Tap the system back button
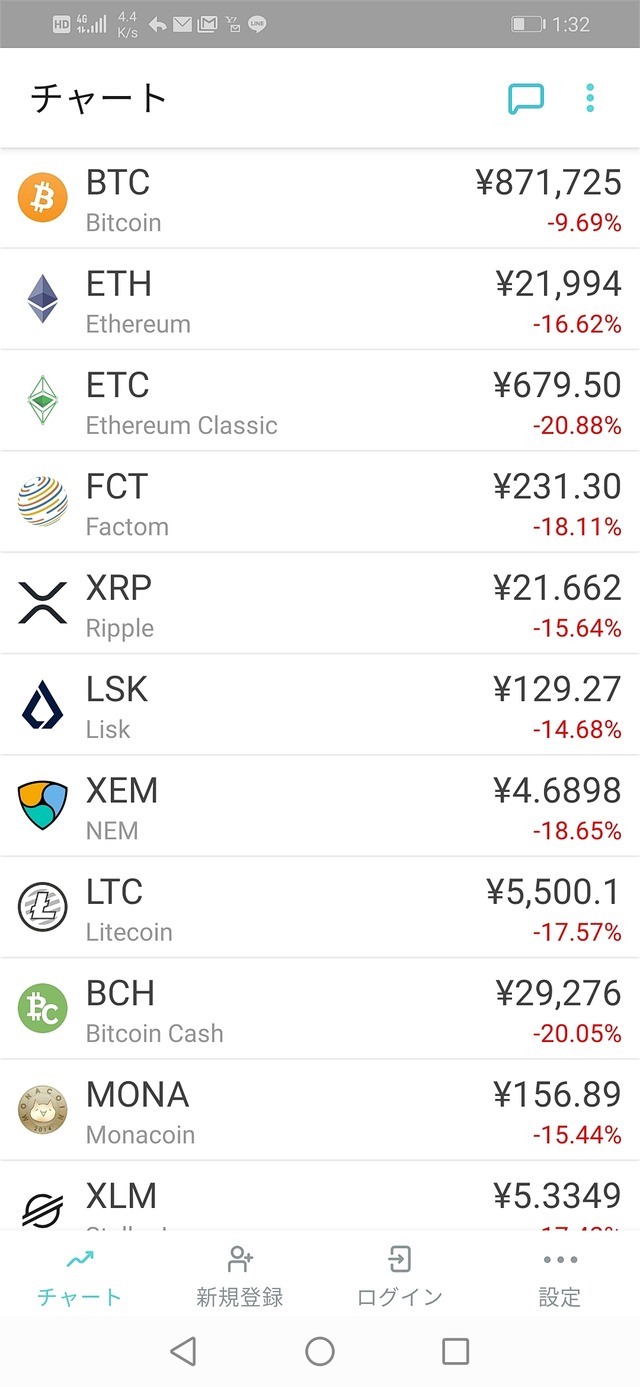This screenshot has width=640, height=1387. [183, 1352]
